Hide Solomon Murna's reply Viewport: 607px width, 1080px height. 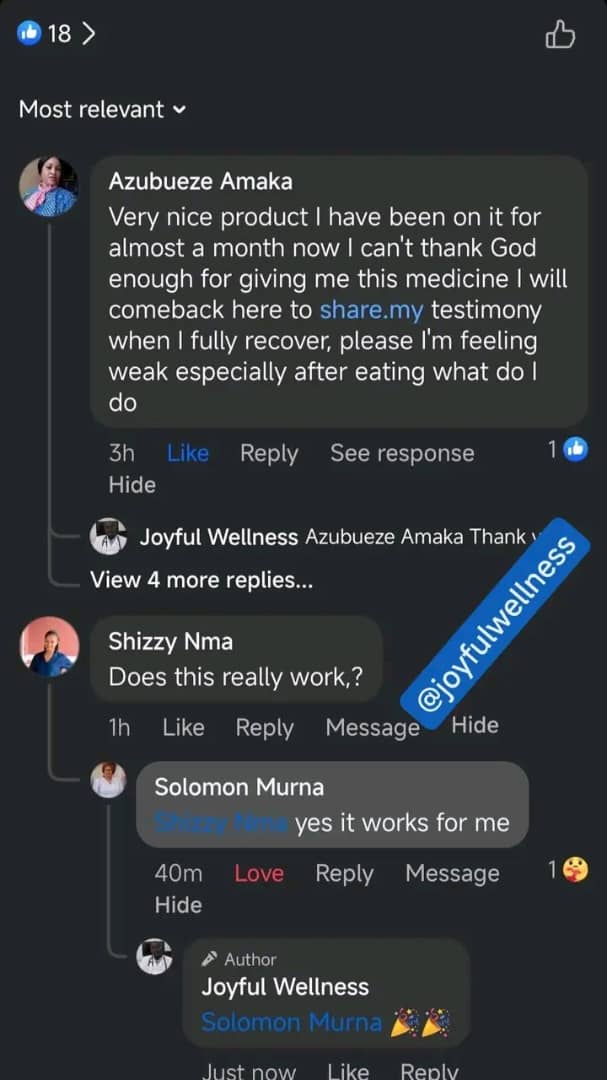point(178,905)
